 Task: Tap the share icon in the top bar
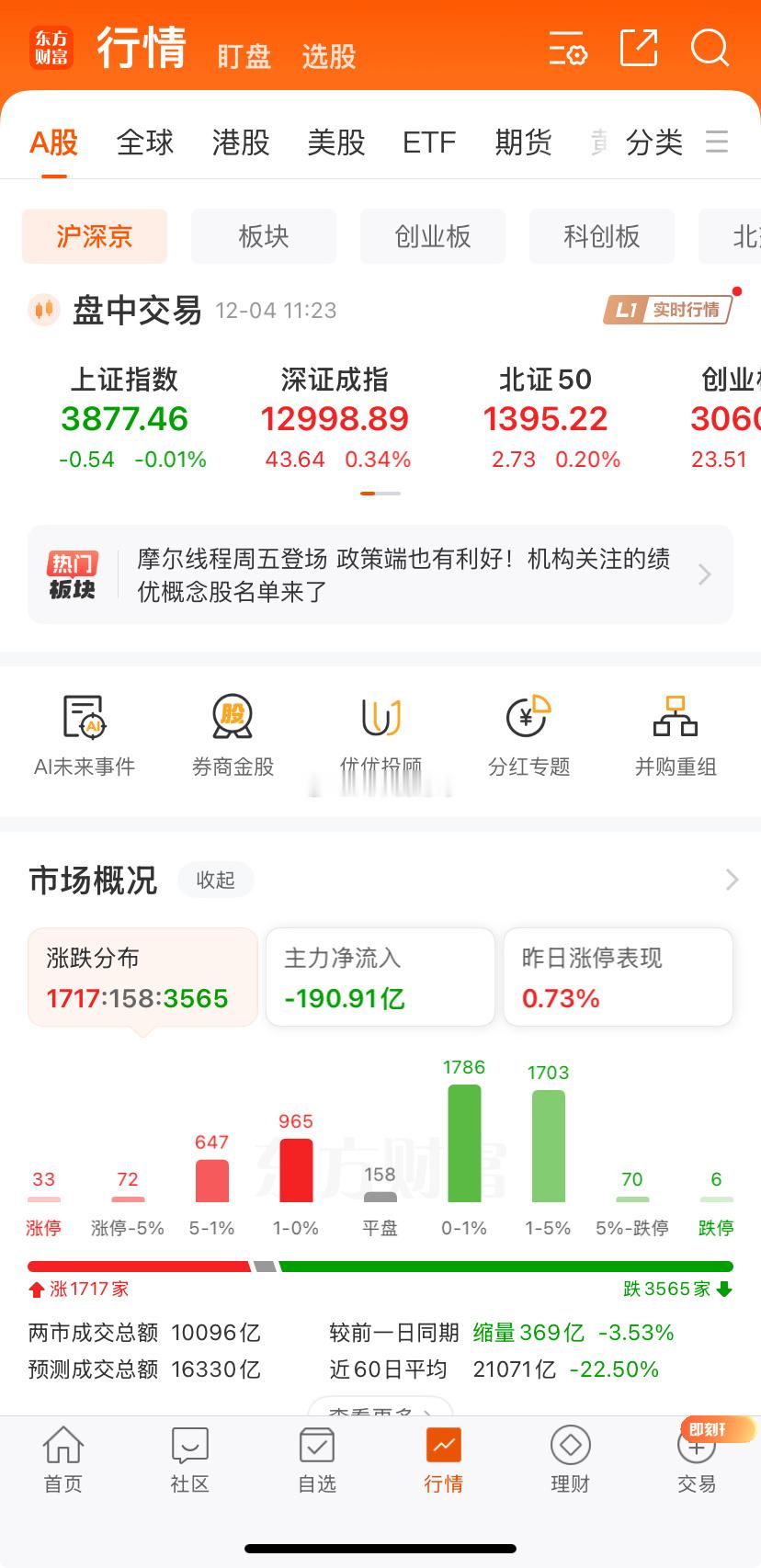click(x=639, y=48)
